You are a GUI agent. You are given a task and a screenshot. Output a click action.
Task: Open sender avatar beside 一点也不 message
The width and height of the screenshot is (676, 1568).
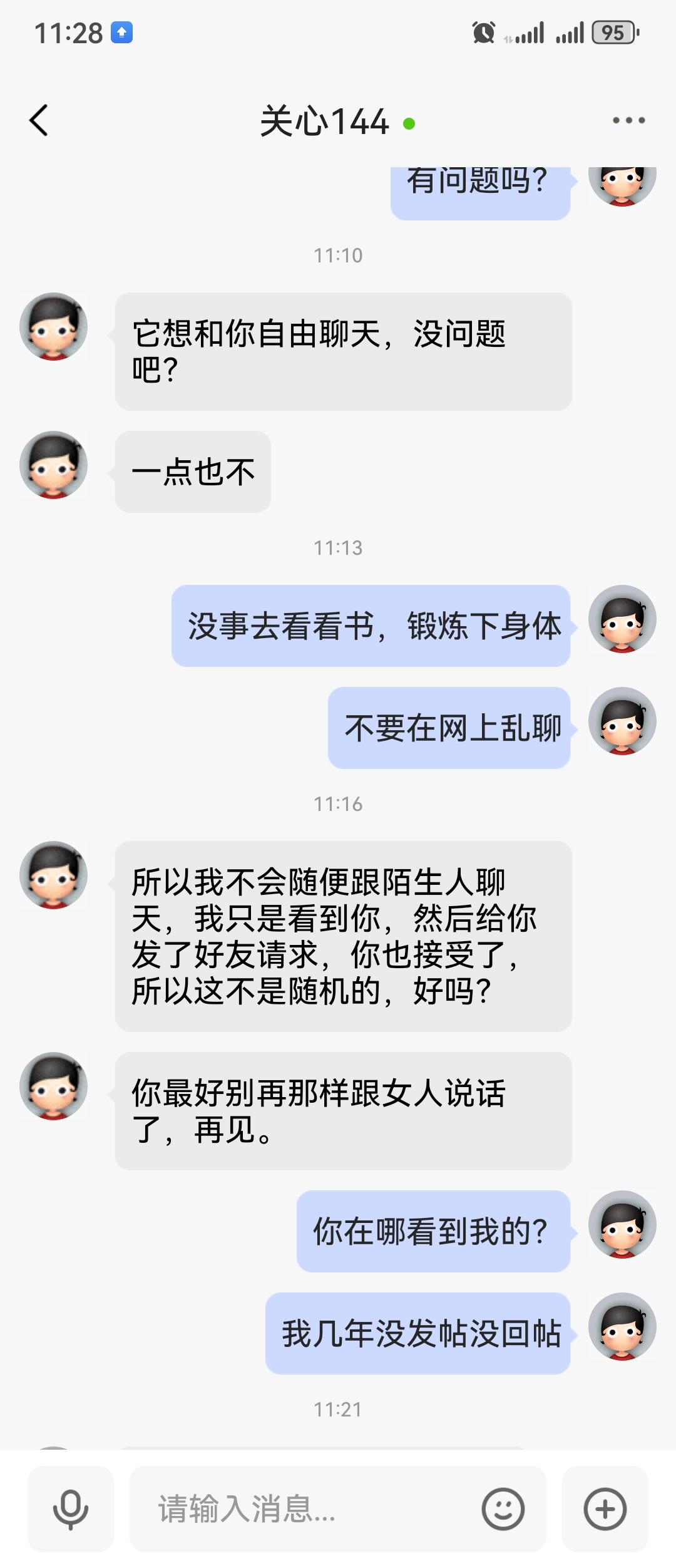(x=54, y=465)
